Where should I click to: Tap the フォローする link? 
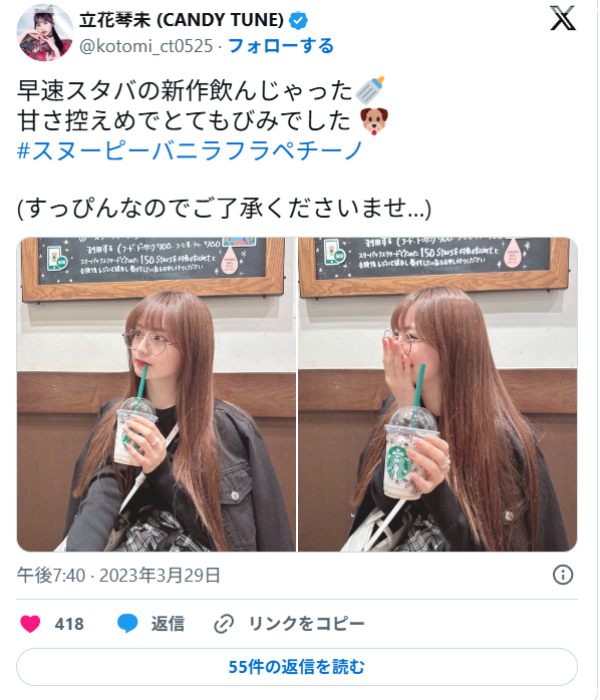coord(281,46)
